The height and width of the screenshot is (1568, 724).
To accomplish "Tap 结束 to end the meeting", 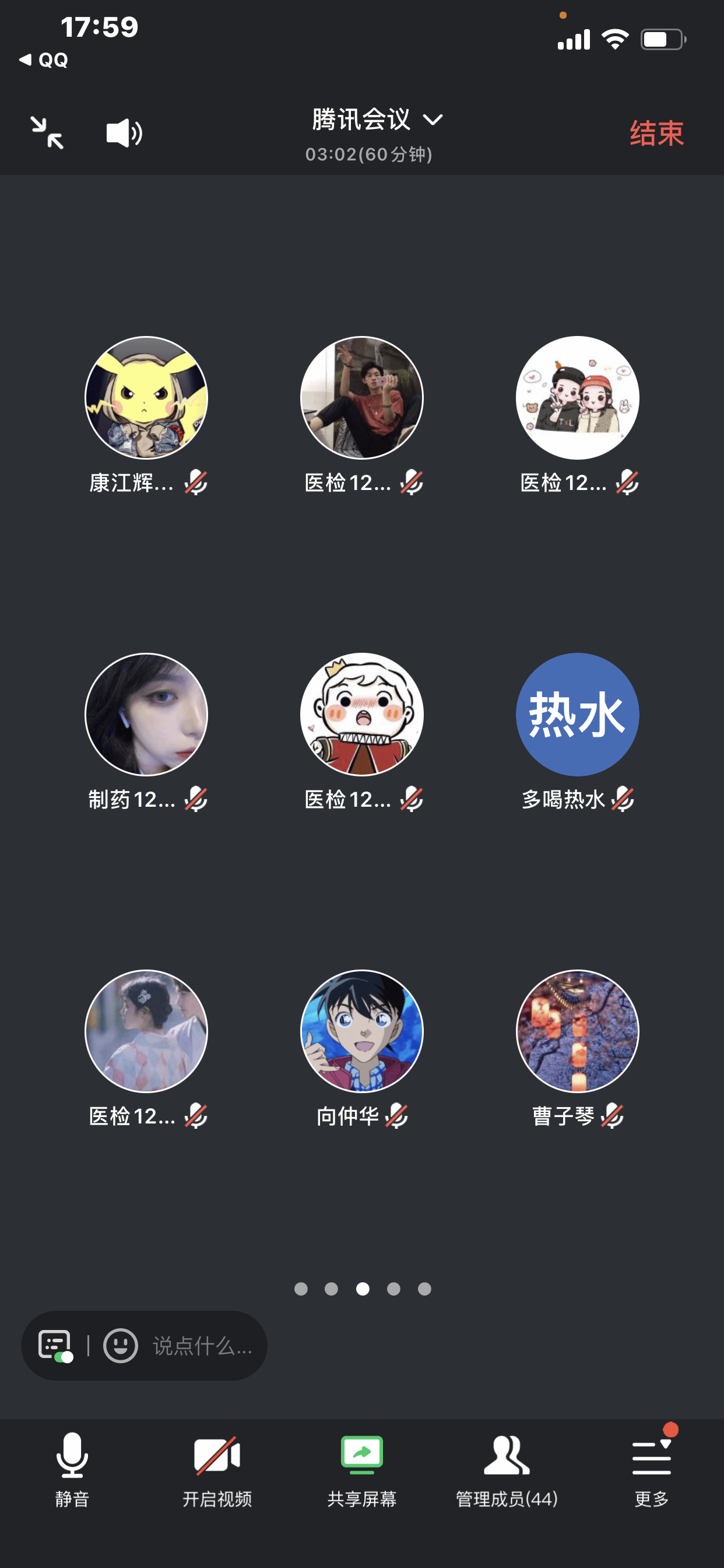I will click(656, 132).
